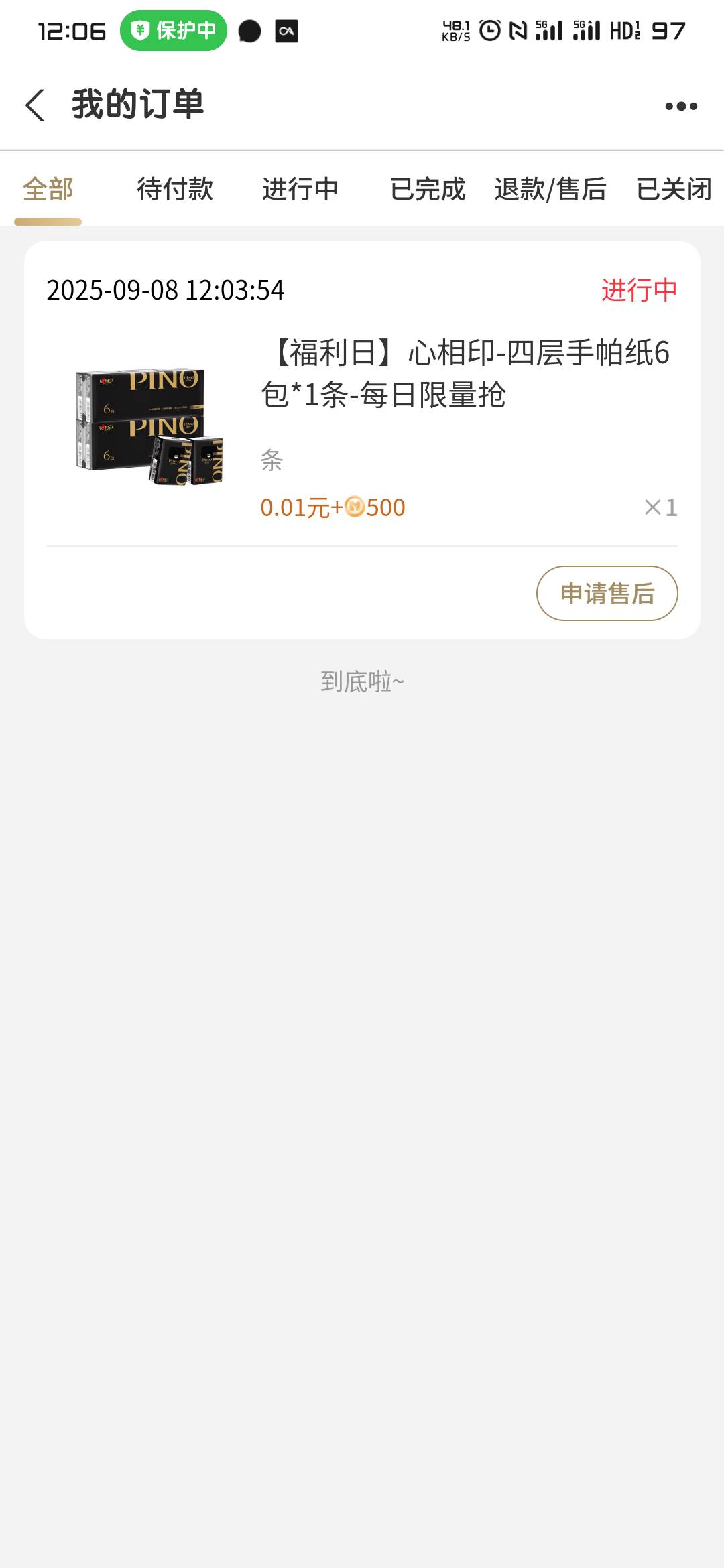Open the three-dot overflow menu
Viewport: 724px width, 1568px height.
point(681,106)
